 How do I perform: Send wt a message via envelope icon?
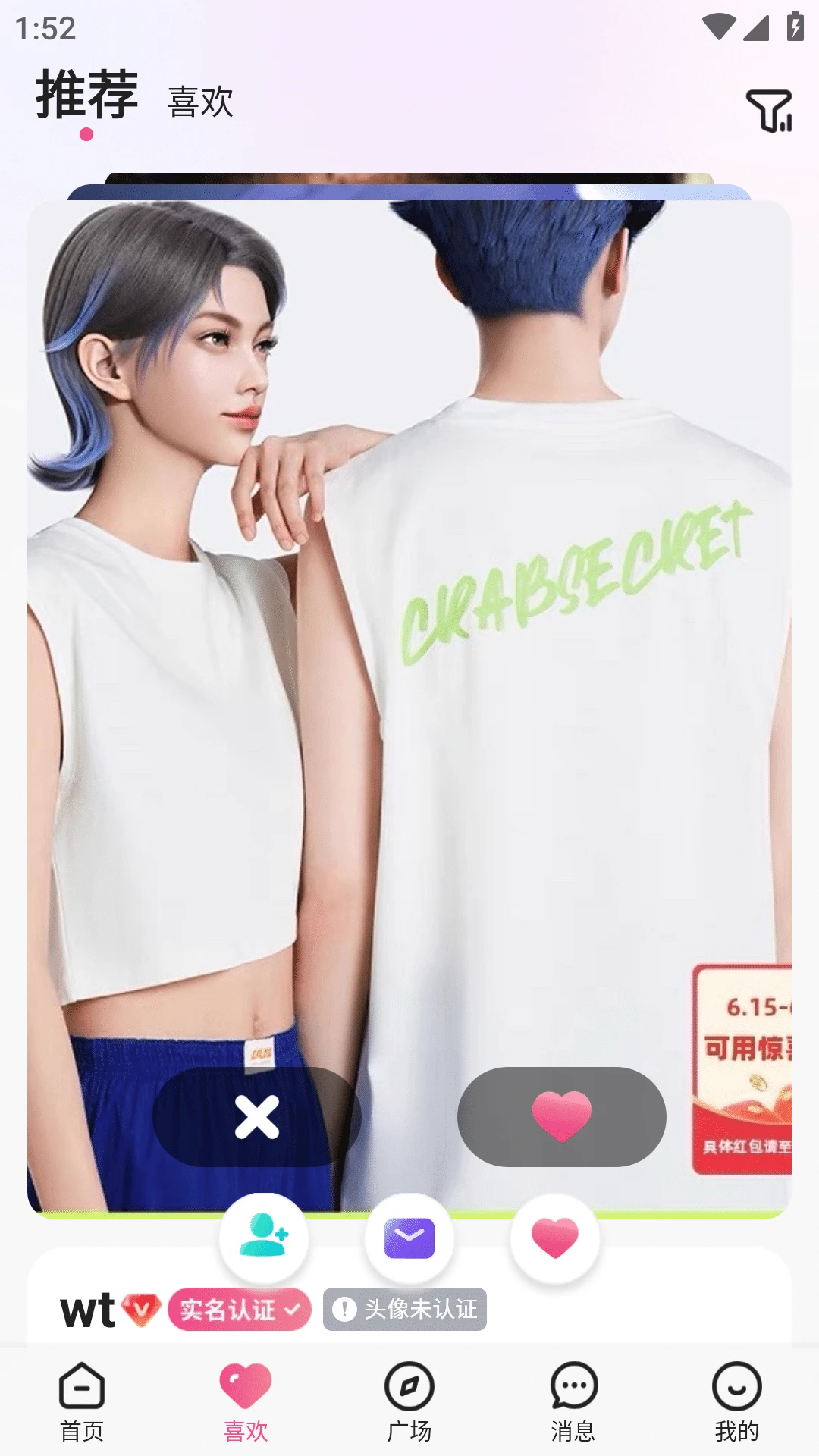(x=409, y=1238)
